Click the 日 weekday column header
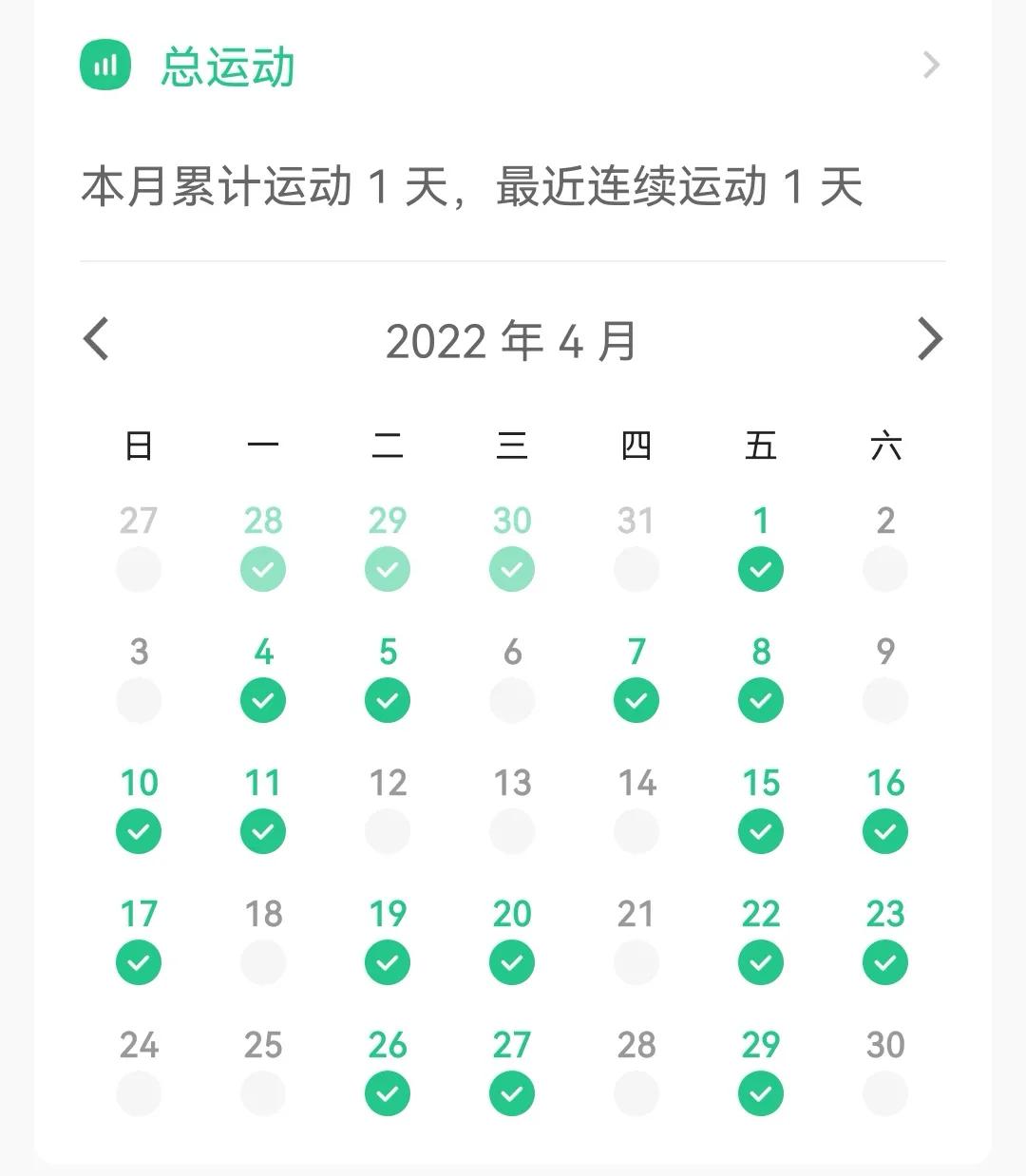 139,445
